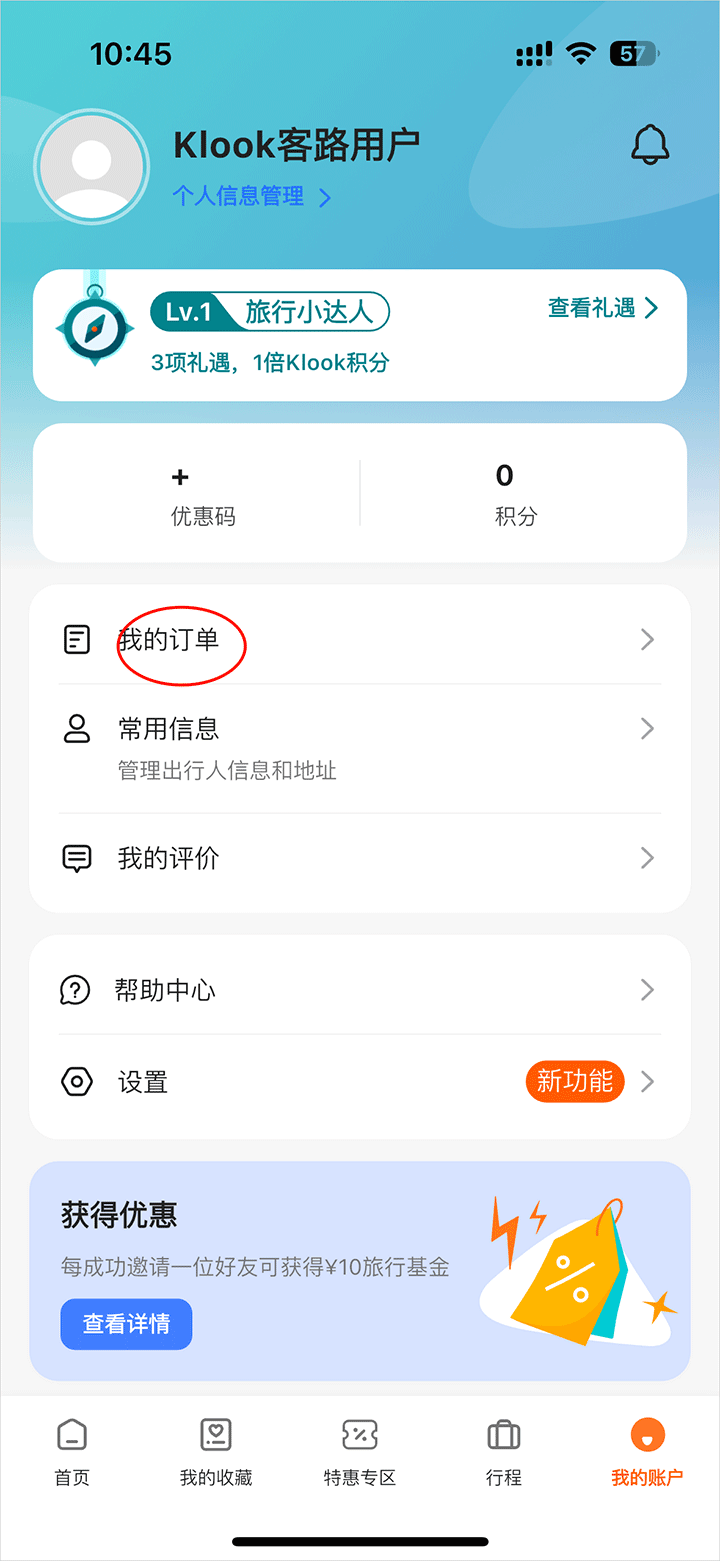View 积分 points balance
The height and width of the screenshot is (1561, 720).
[x=515, y=494]
